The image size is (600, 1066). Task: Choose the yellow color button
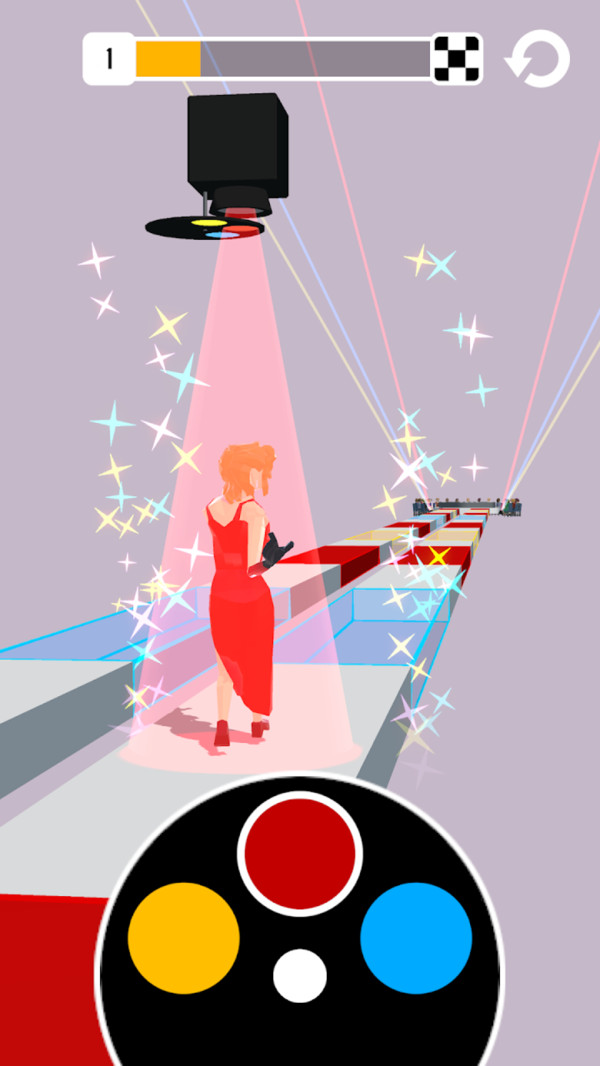(x=184, y=938)
